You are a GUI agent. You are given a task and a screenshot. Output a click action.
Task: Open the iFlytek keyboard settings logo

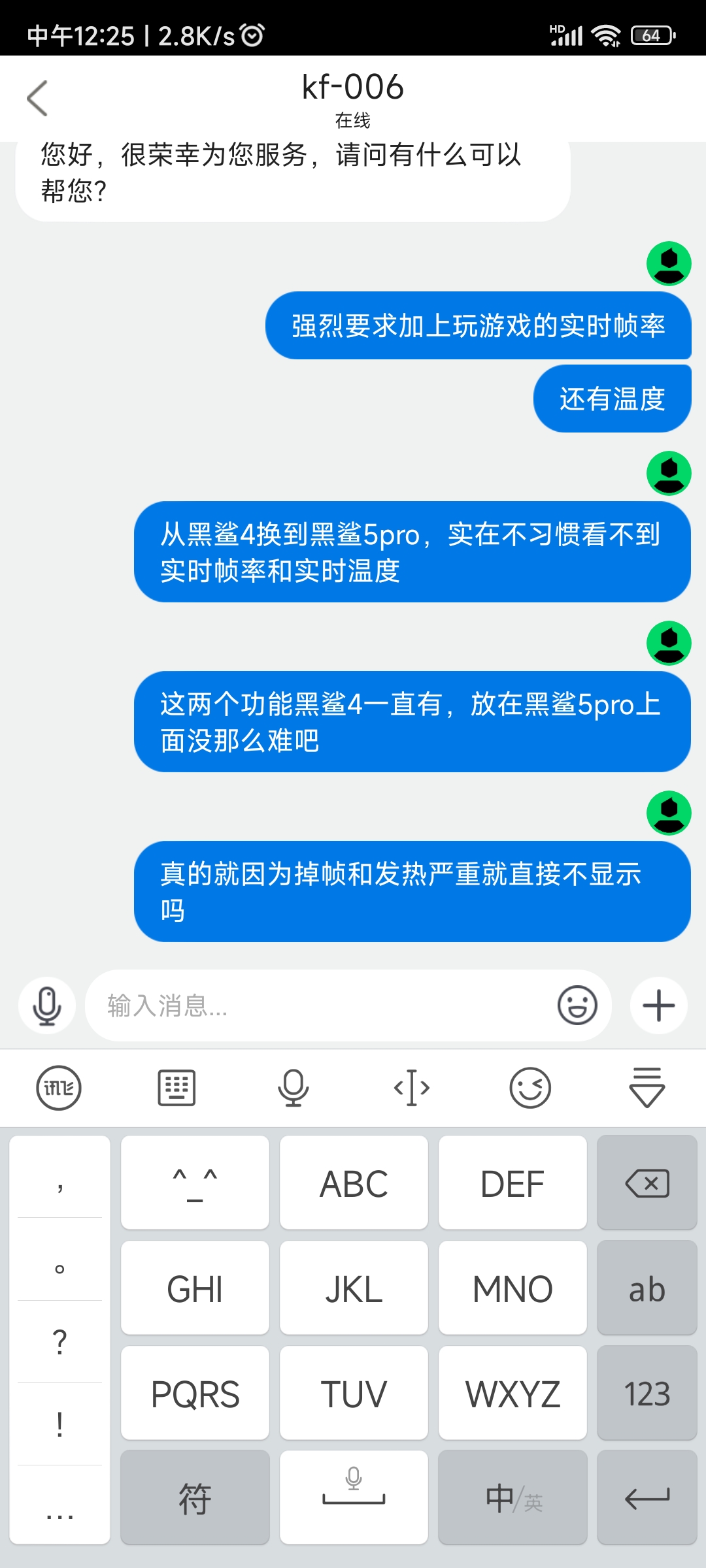[x=59, y=1088]
